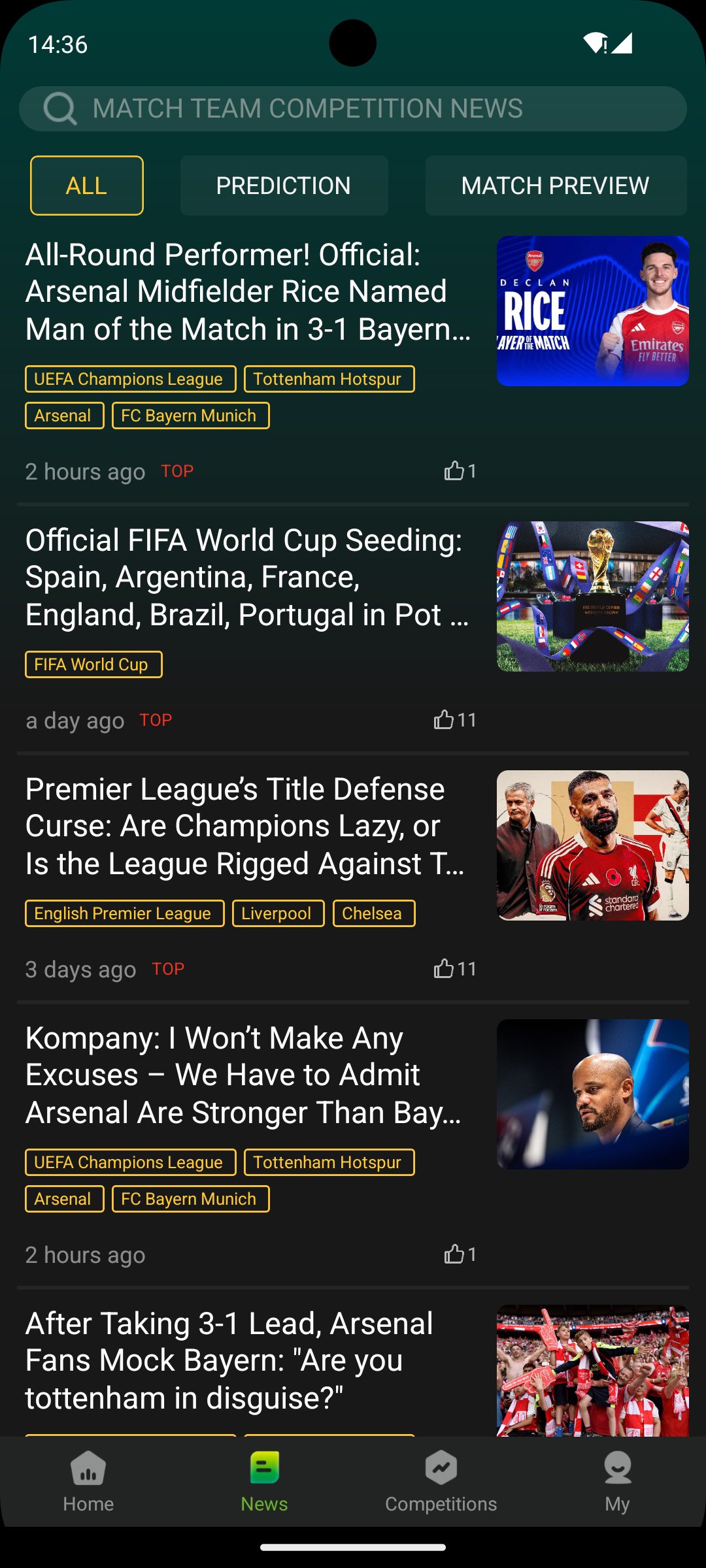
Task: Open the Chelsea tag
Action: pos(373,913)
